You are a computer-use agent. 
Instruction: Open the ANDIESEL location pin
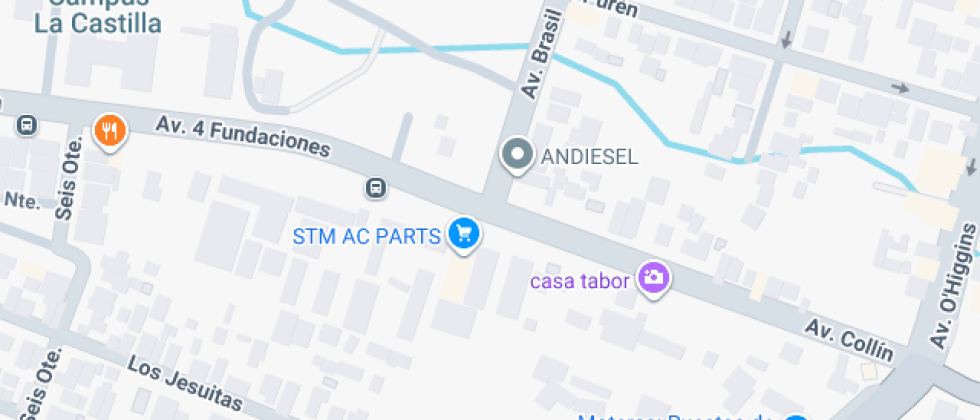[517, 155]
